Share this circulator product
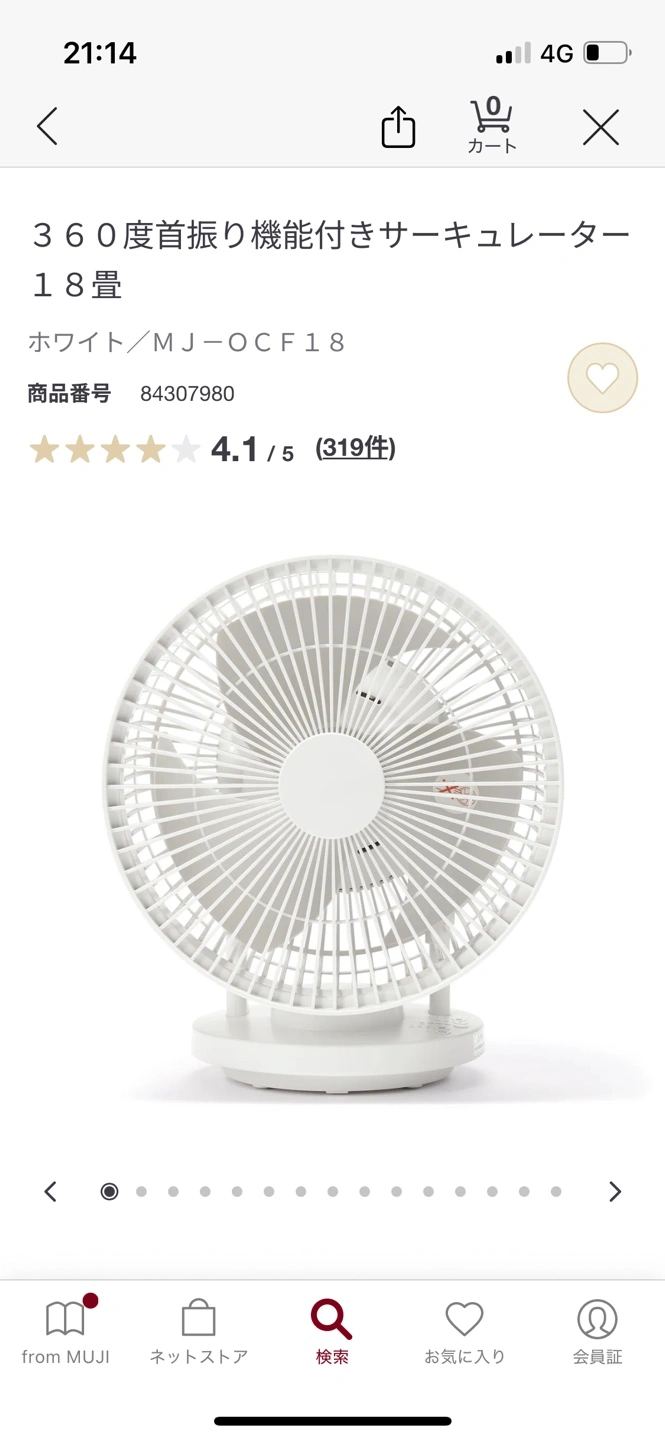The height and width of the screenshot is (1440, 665). 398,127
